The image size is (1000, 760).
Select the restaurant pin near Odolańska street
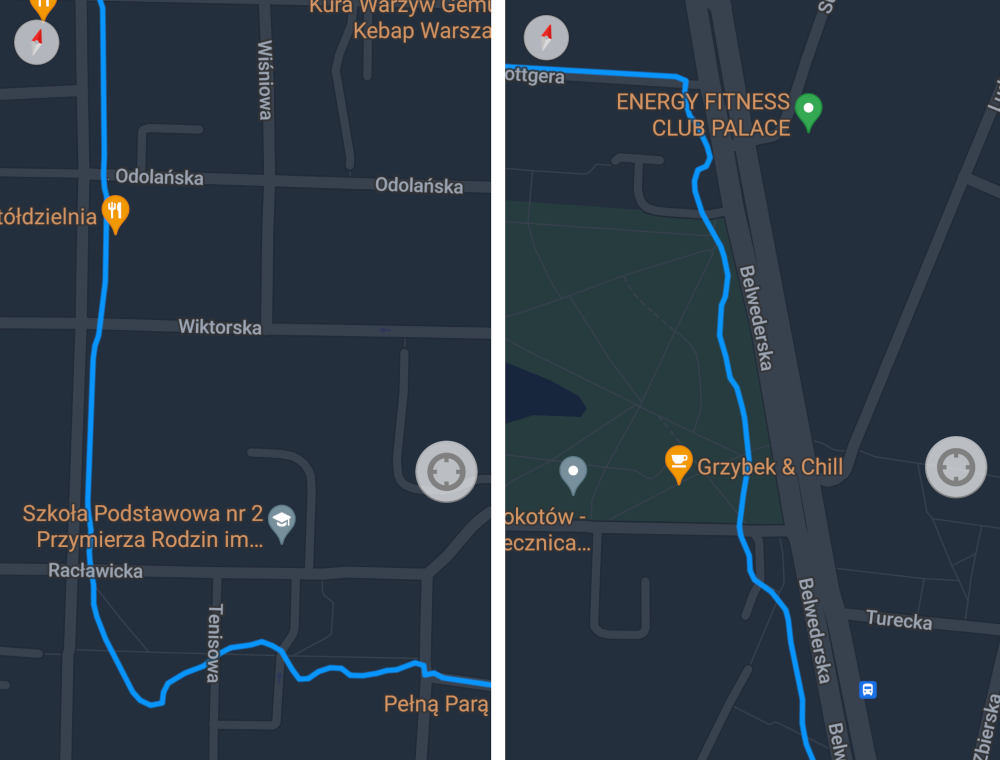tap(116, 212)
